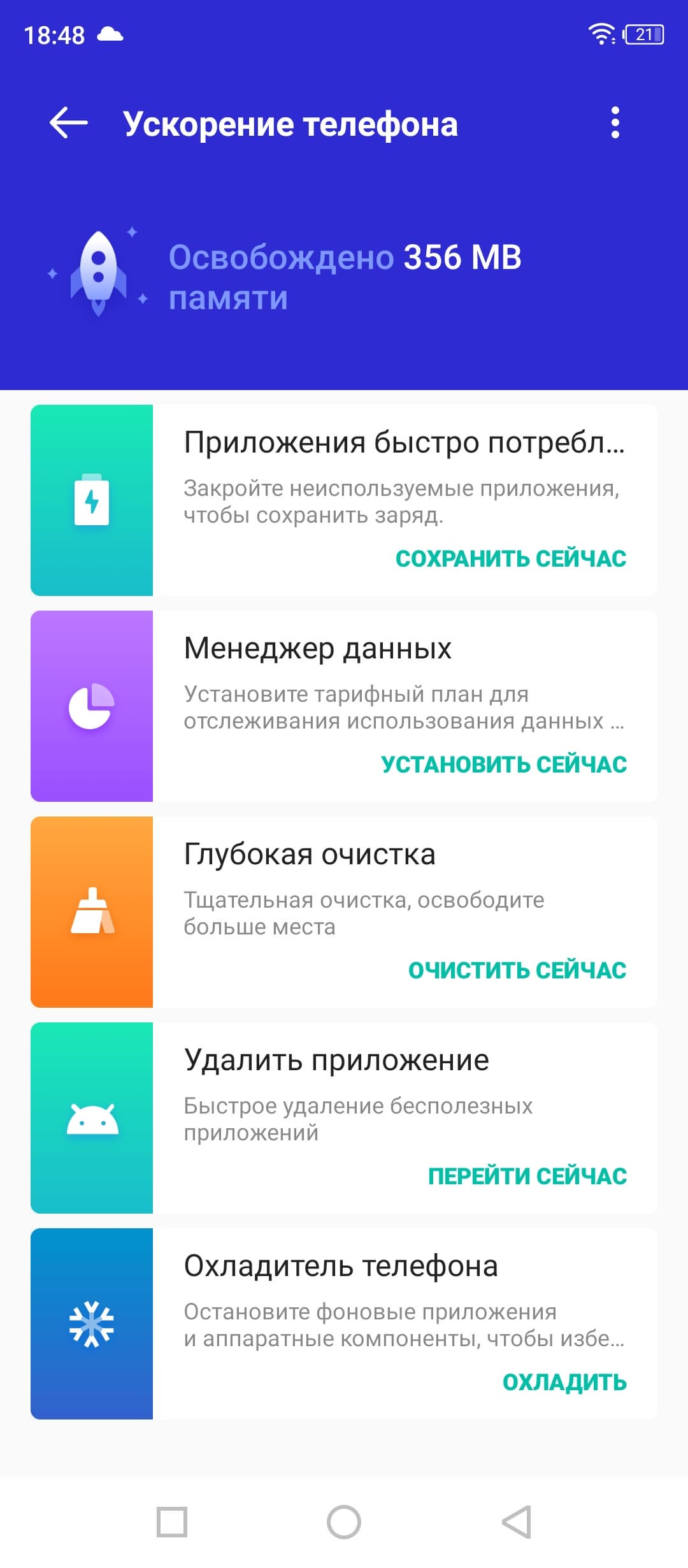Cool the phone with ОХЛАДИТЬ
Viewport: 688px width, 1568px height.
click(564, 1382)
